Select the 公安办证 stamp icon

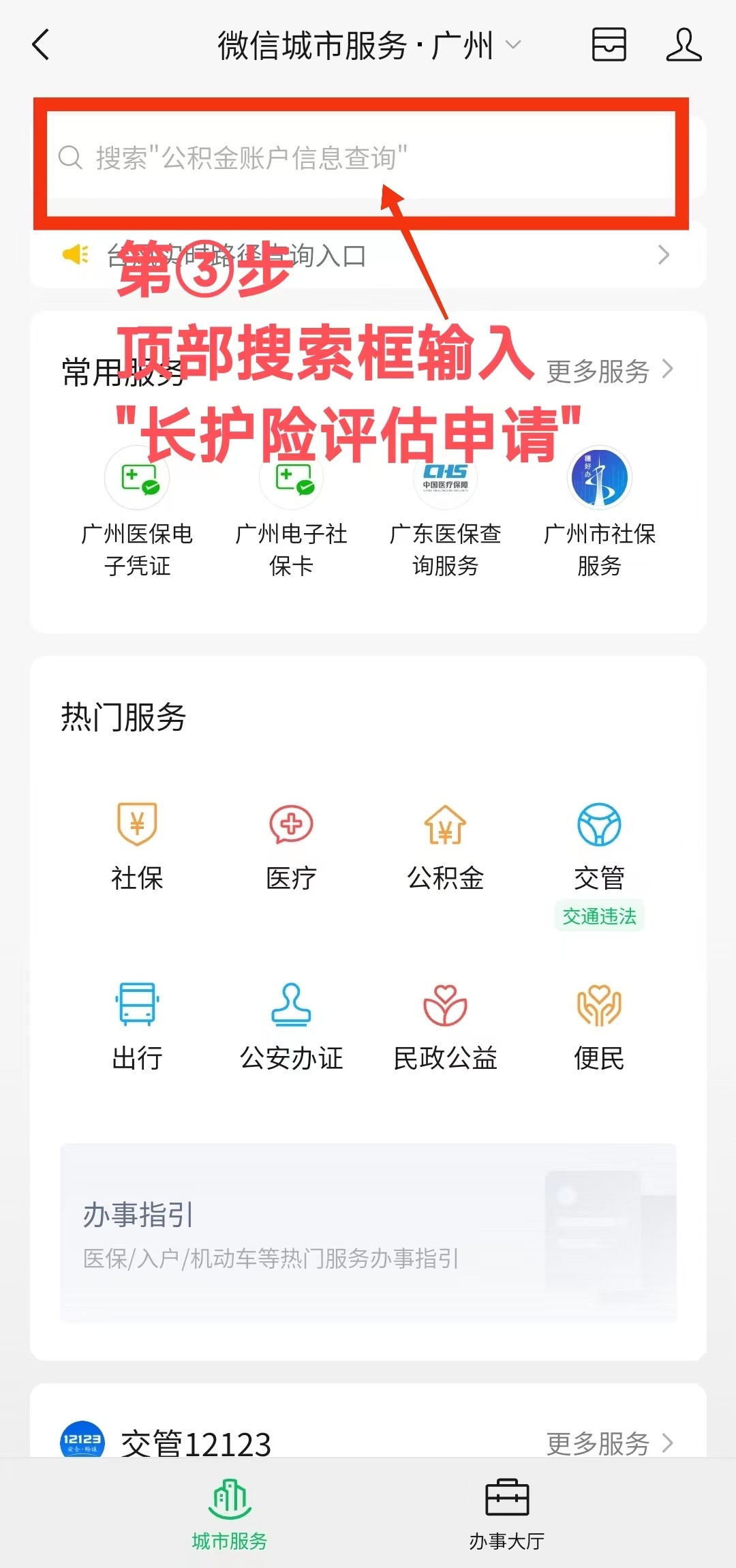[x=291, y=1004]
